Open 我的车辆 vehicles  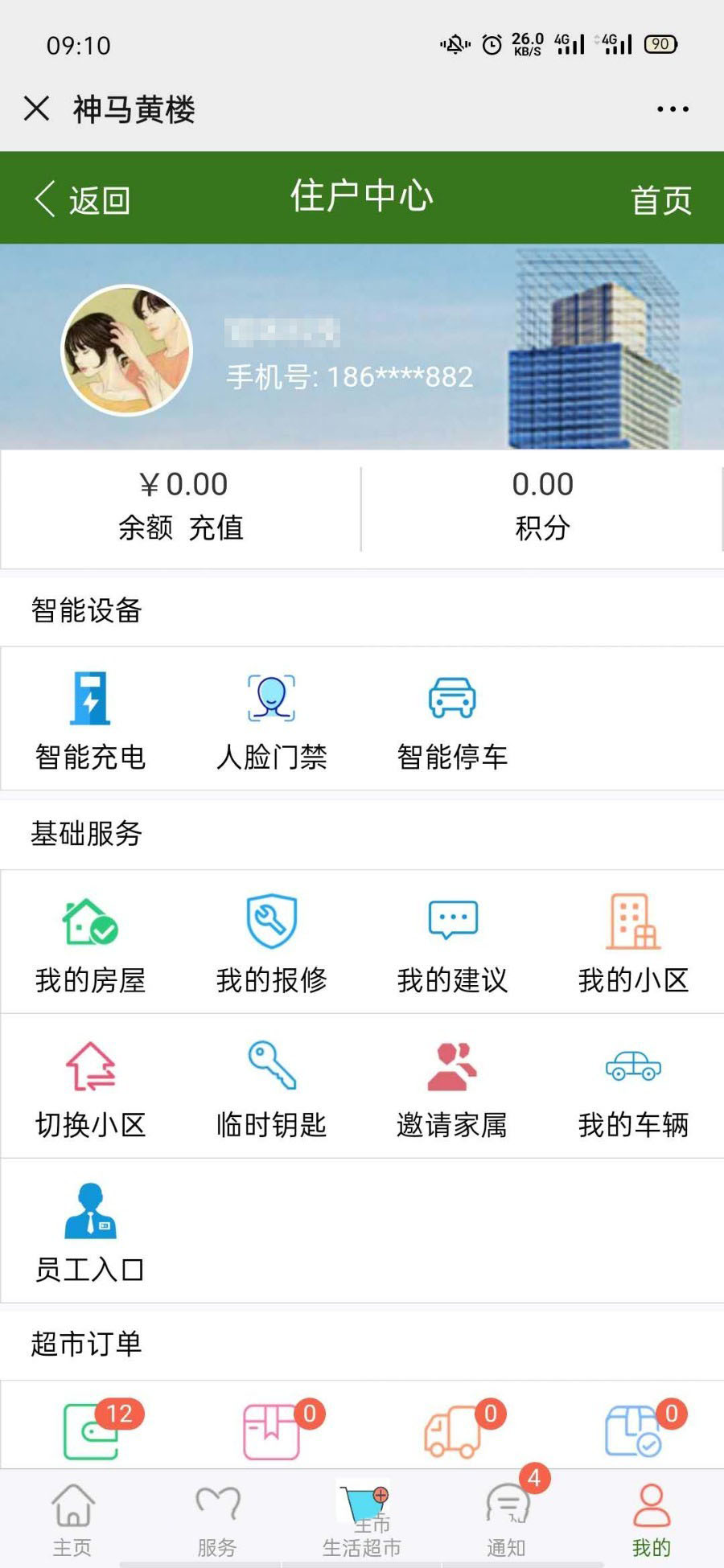click(x=633, y=1088)
